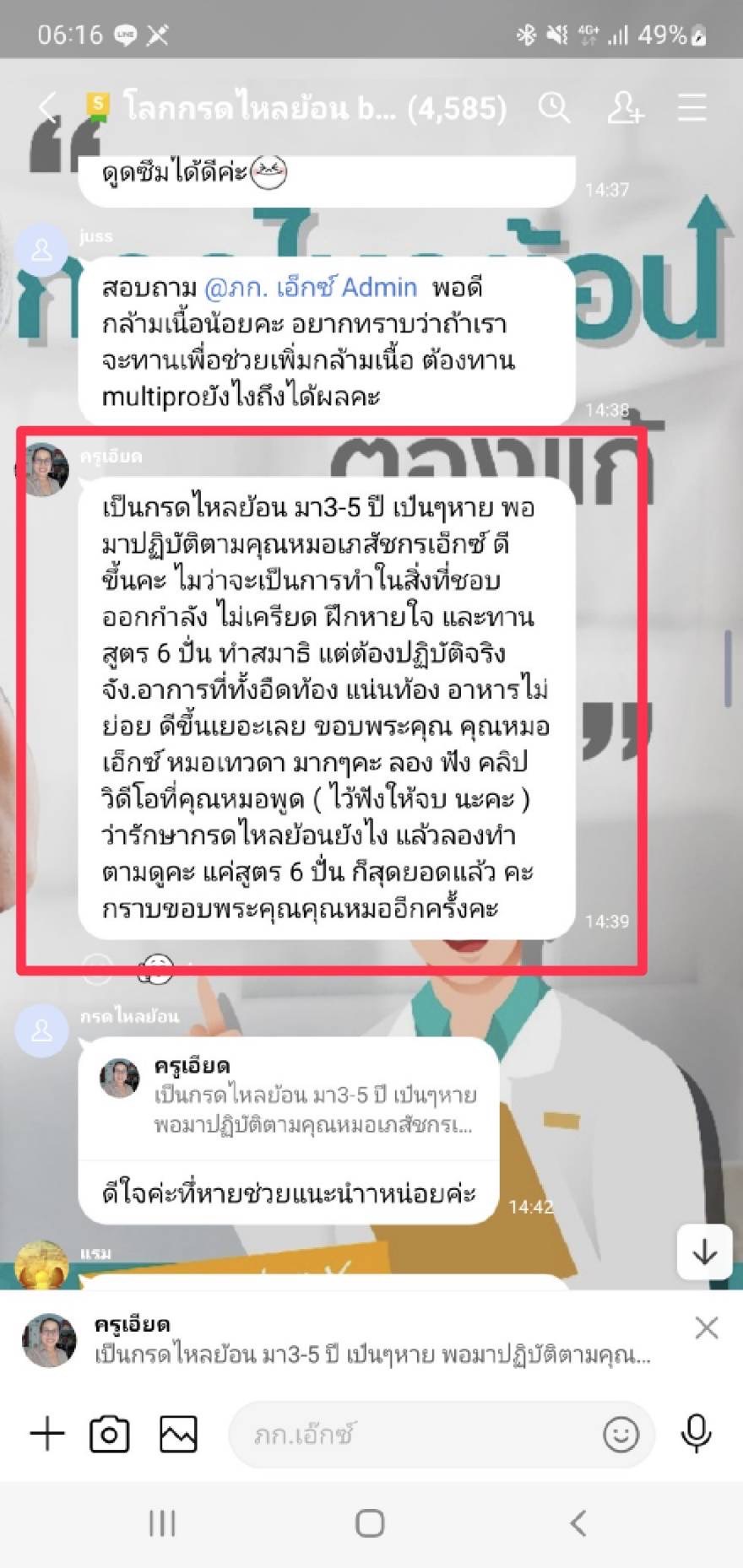Image resolution: width=743 pixels, height=1568 pixels.
Task: Open juss's profile avatar
Action: tap(41, 251)
